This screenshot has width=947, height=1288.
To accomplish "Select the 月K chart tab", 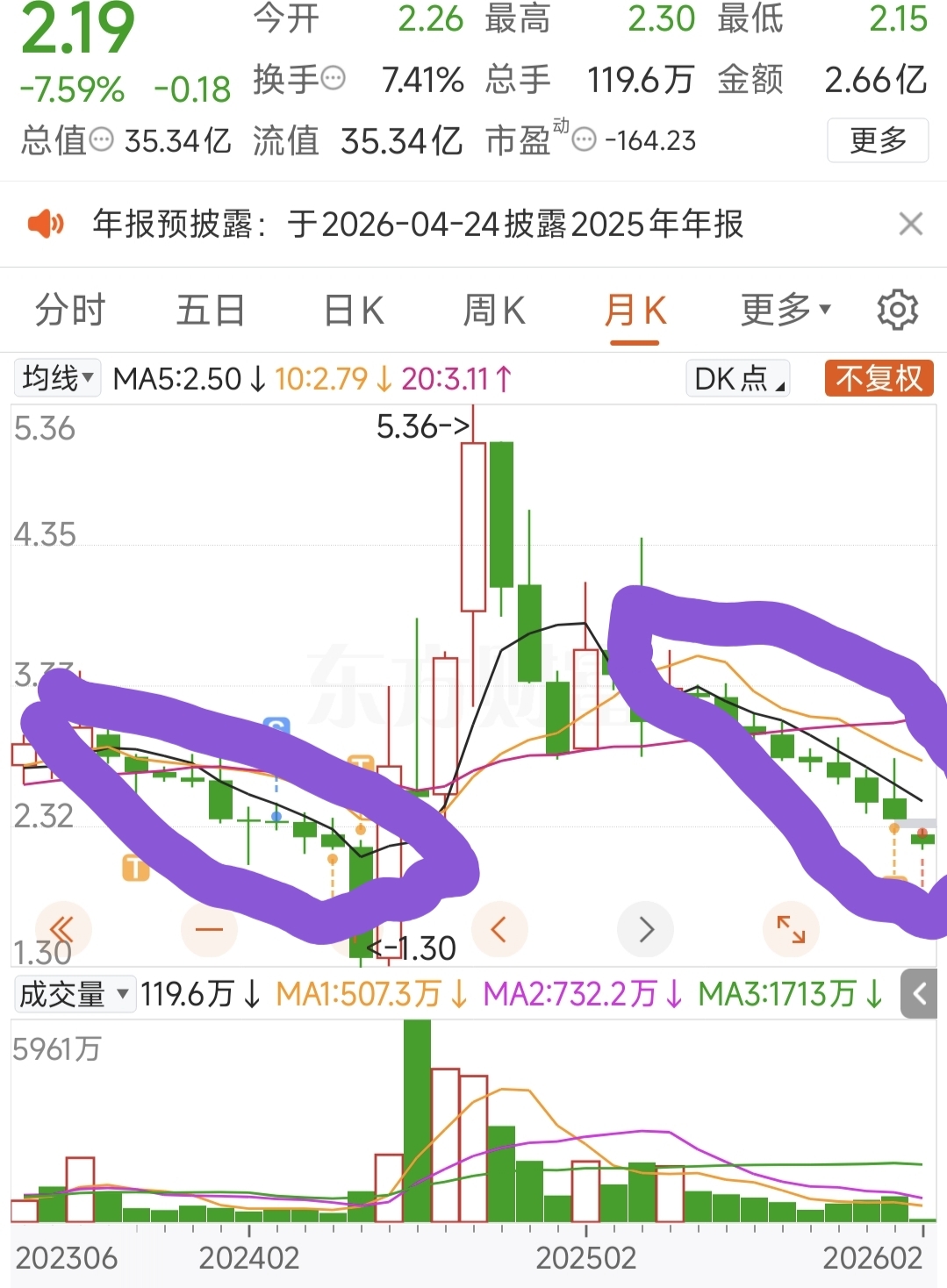I will [x=635, y=311].
